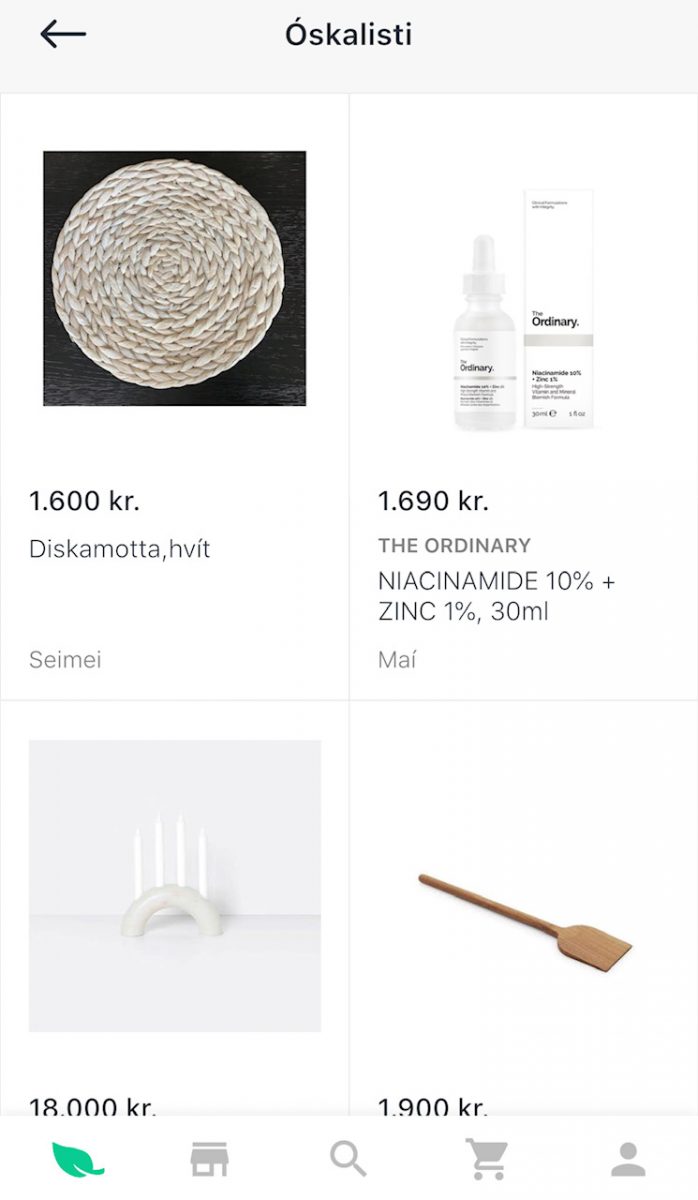
Task: Open the search tab
Action: [x=349, y=1159]
